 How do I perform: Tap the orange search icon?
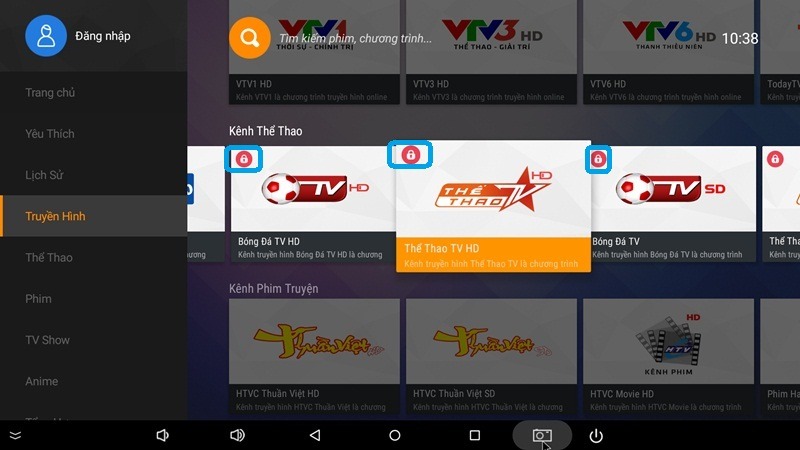[249, 38]
